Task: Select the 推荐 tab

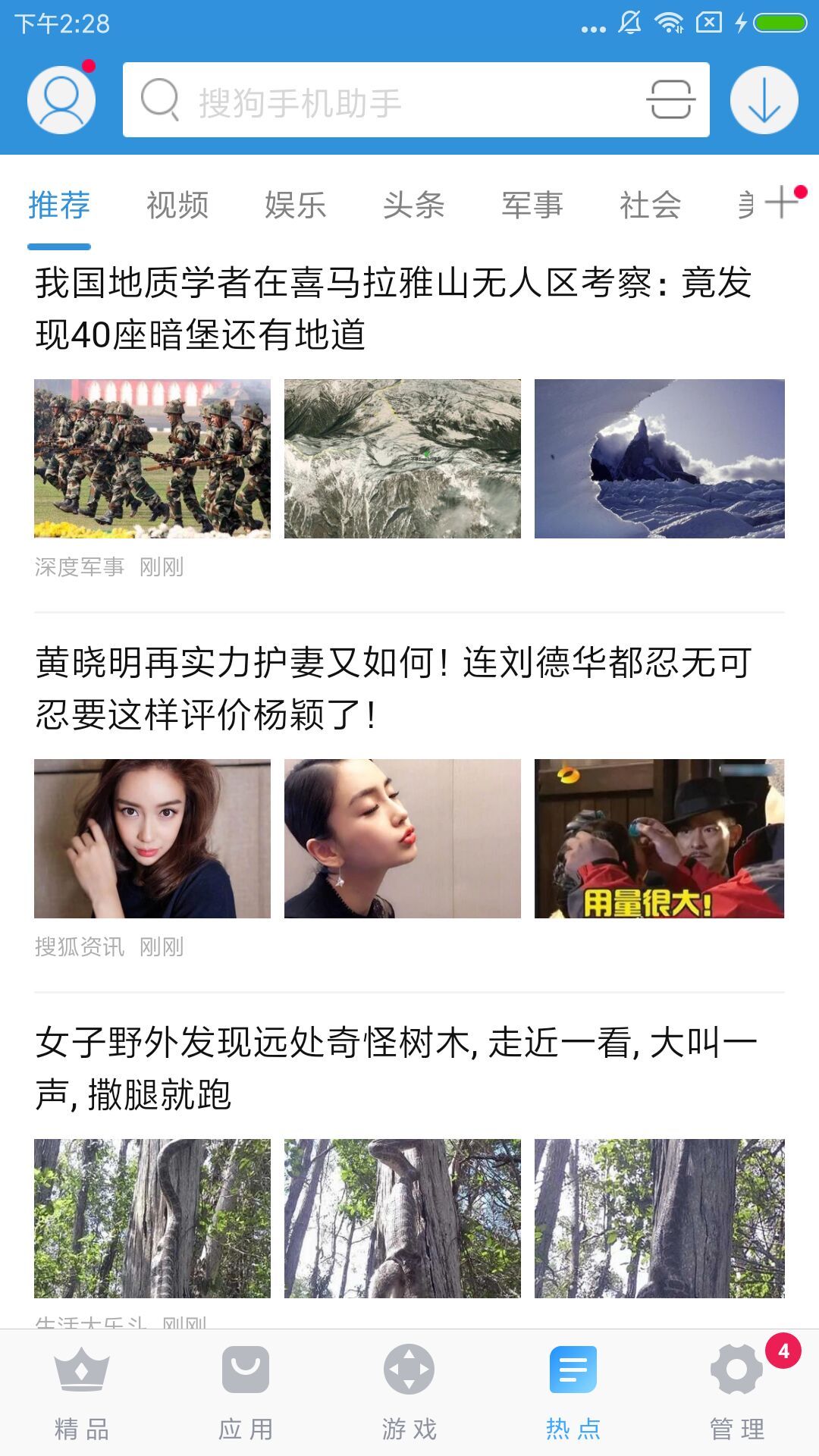Action: tap(59, 205)
